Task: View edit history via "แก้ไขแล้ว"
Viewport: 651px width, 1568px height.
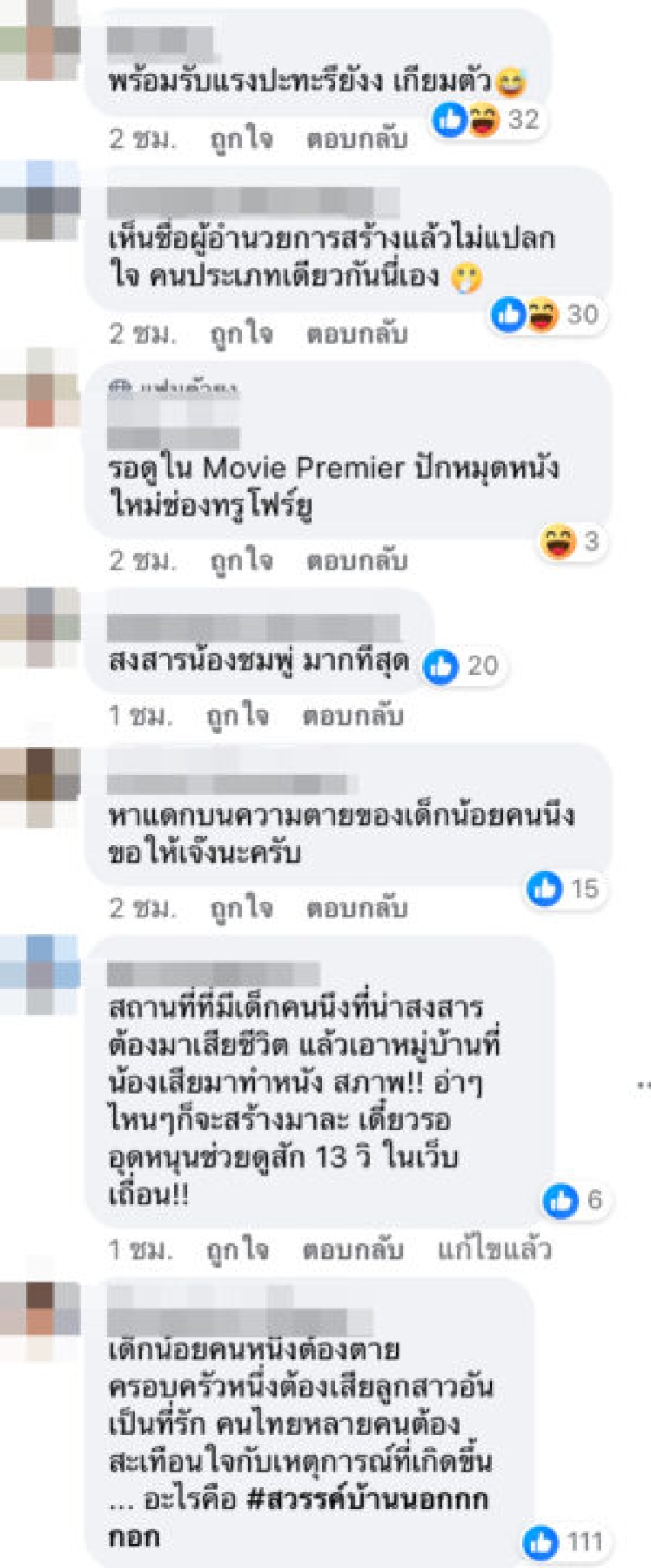Action: (494, 1249)
